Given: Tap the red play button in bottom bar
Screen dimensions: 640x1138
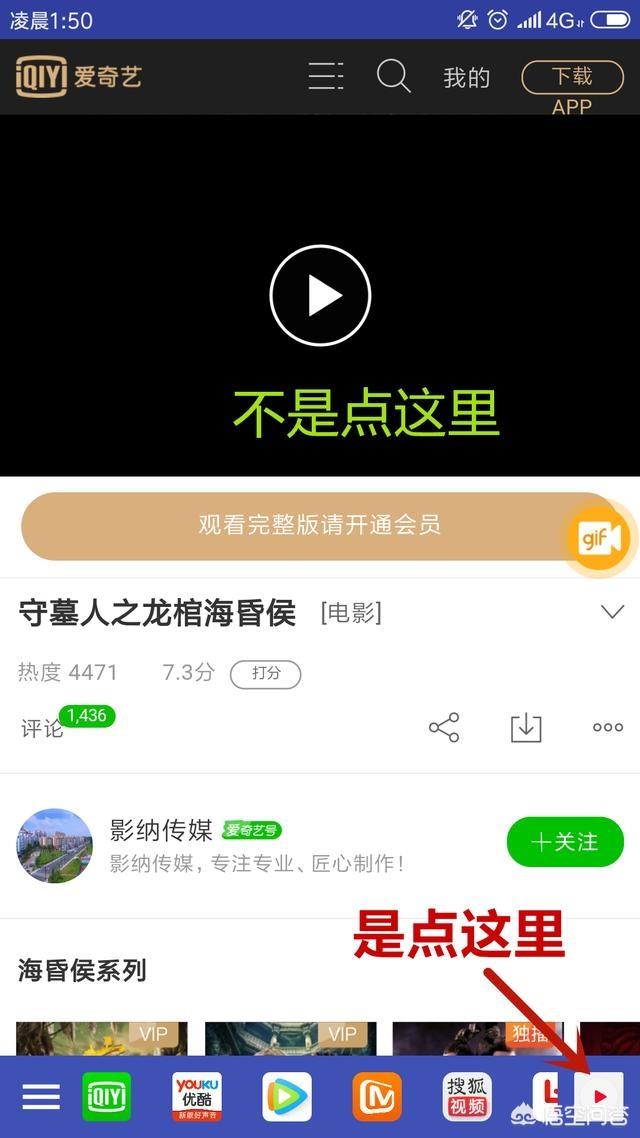Looking at the screenshot, I should point(599,1096).
